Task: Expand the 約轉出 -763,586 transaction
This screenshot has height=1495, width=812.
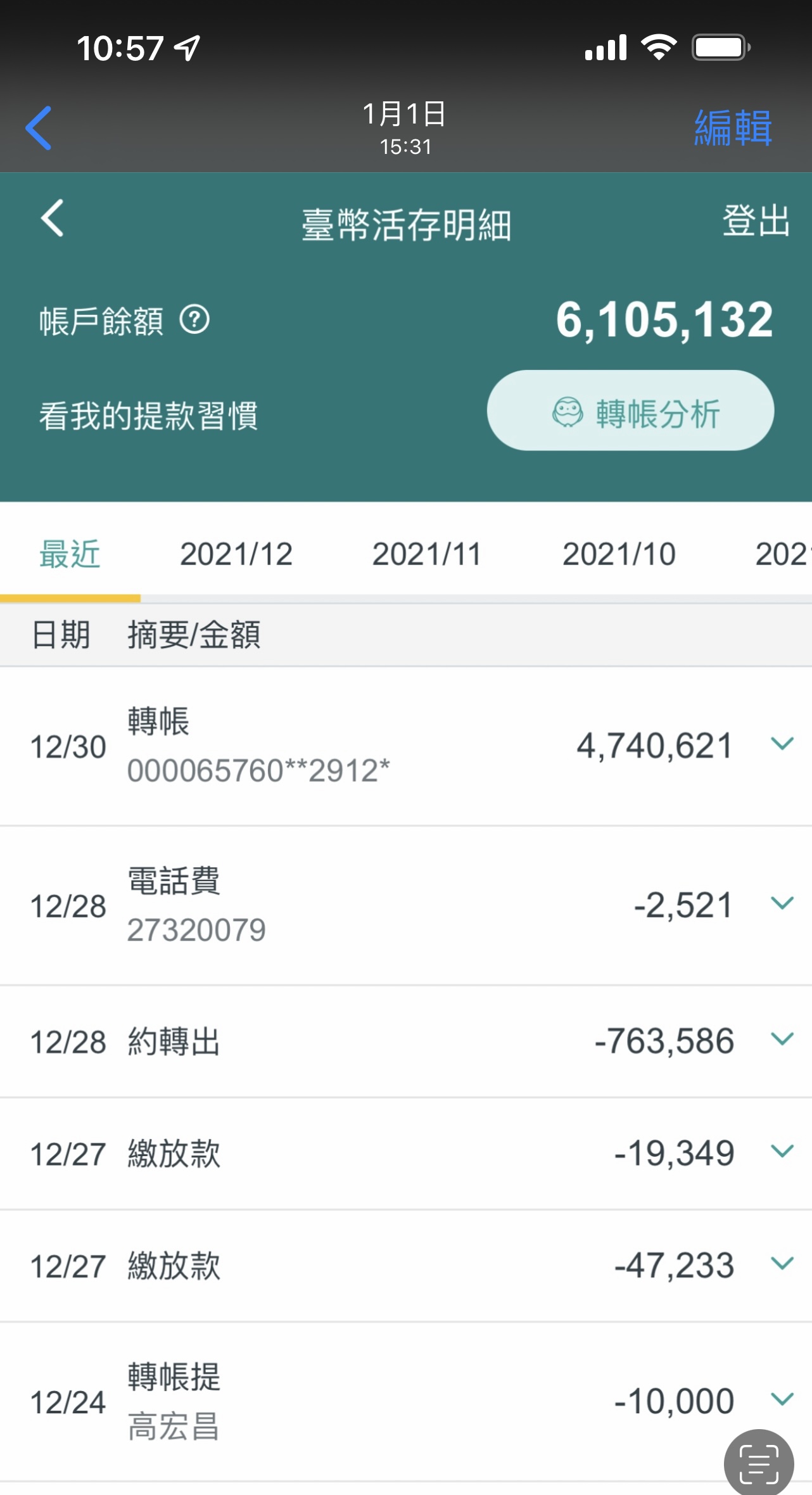Action: point(782,1039)
